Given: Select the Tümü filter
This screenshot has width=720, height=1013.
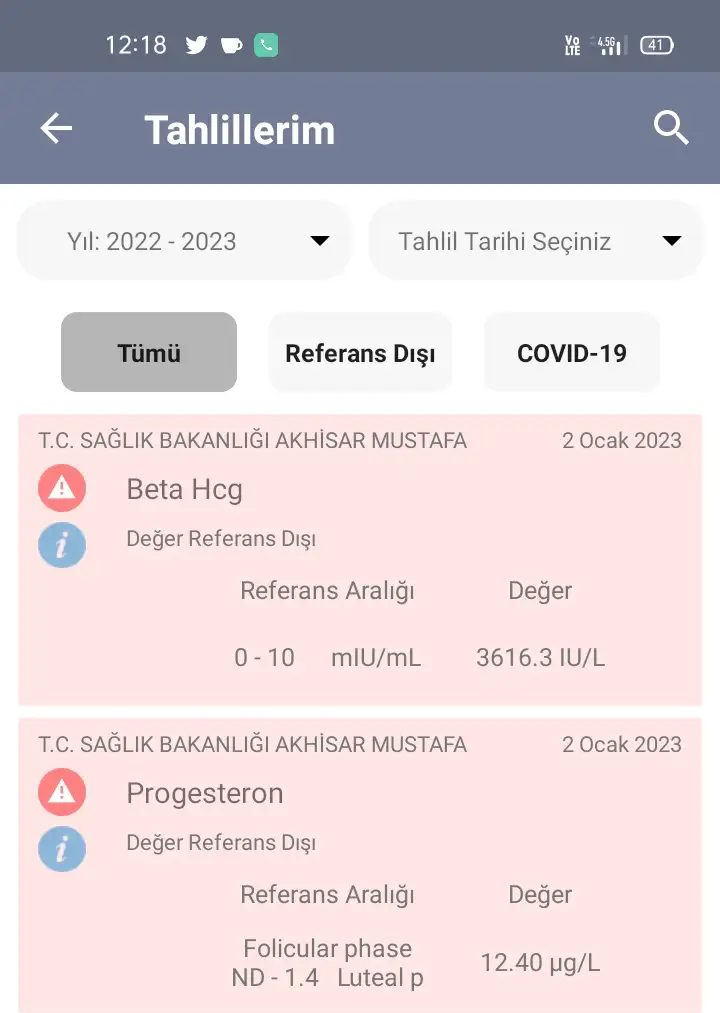Looking at the screenshot, I should click(x=149, y=353).
